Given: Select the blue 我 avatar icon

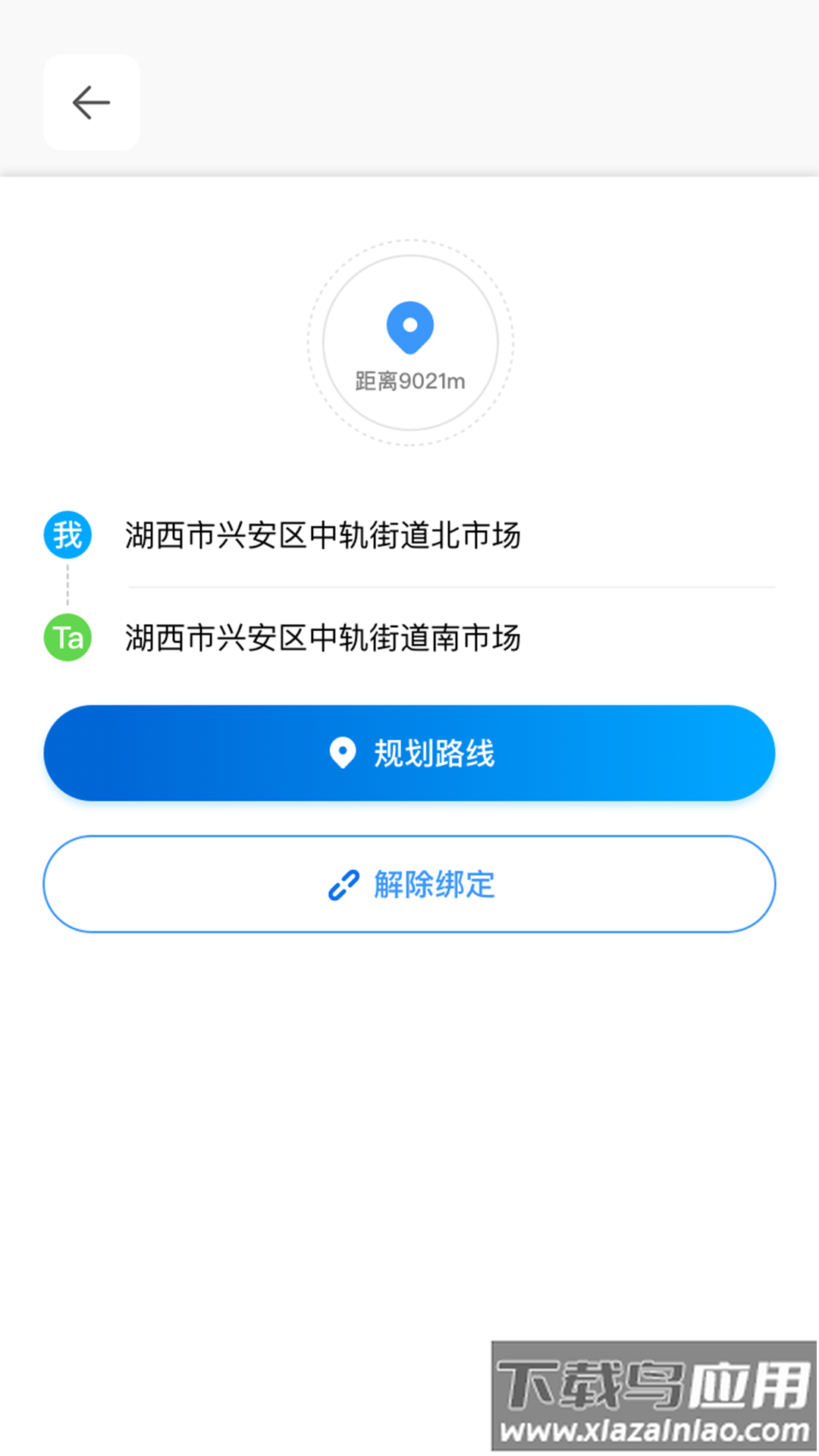Looking at the screenshot, I should tap(67, 535).
